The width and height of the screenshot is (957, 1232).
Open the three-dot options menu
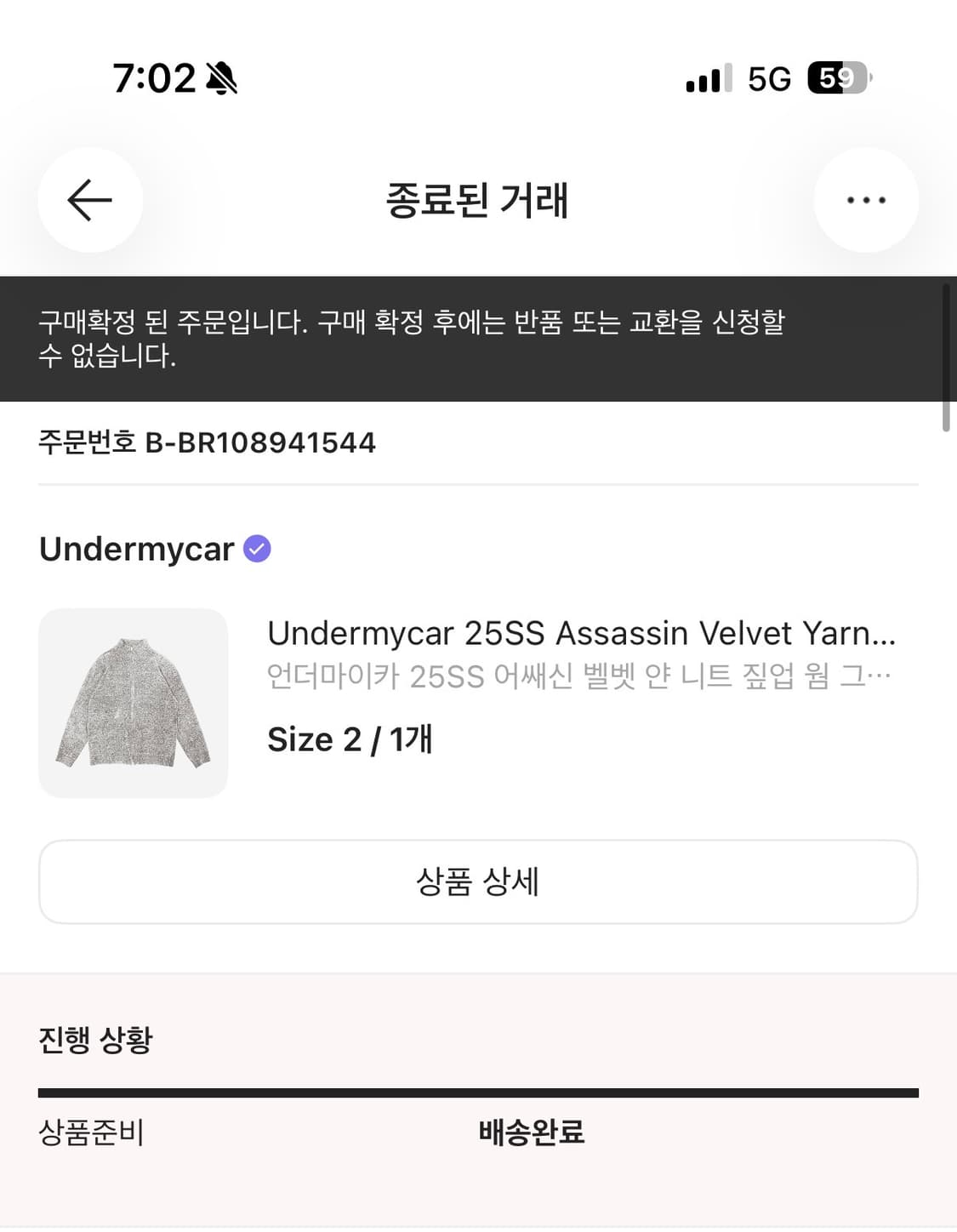click(866, 200)
